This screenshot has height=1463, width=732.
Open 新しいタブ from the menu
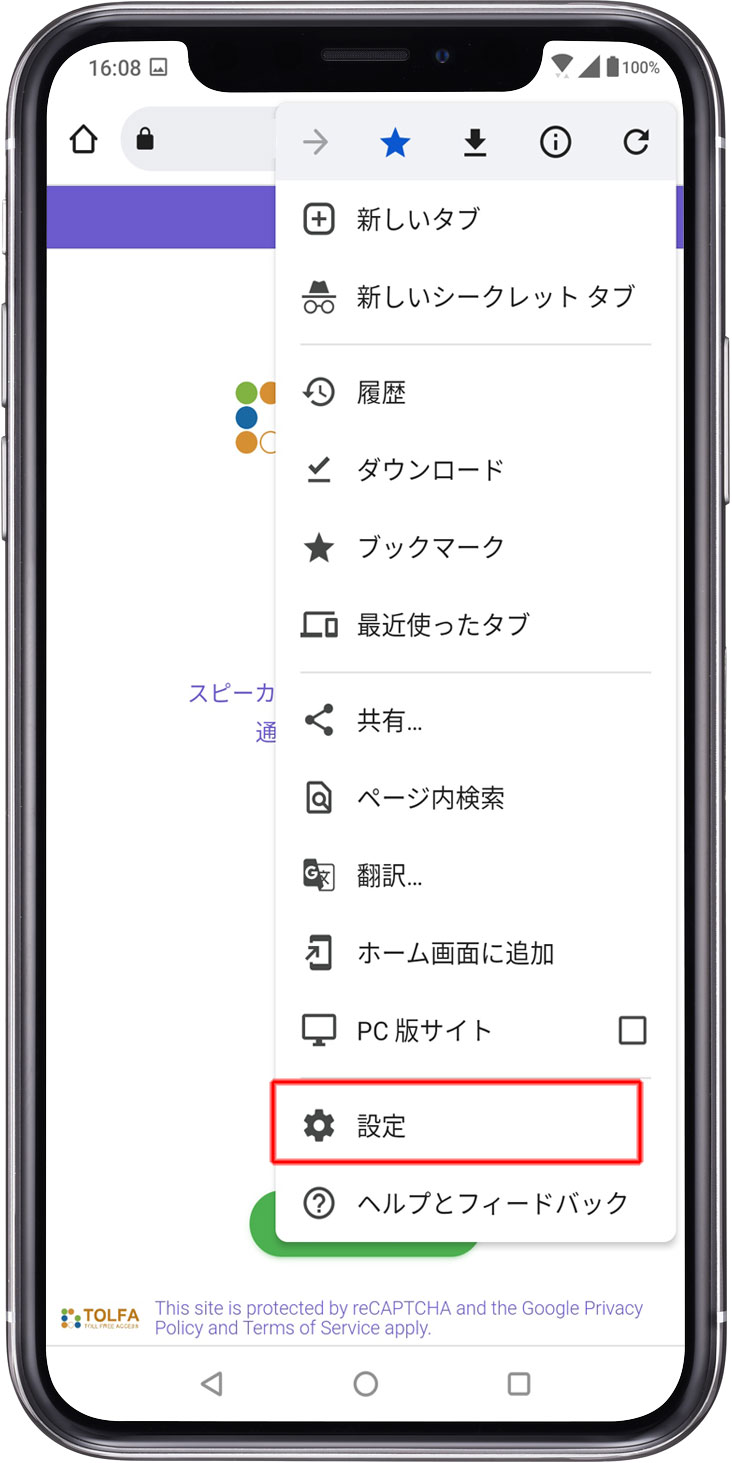coord(475,219)
